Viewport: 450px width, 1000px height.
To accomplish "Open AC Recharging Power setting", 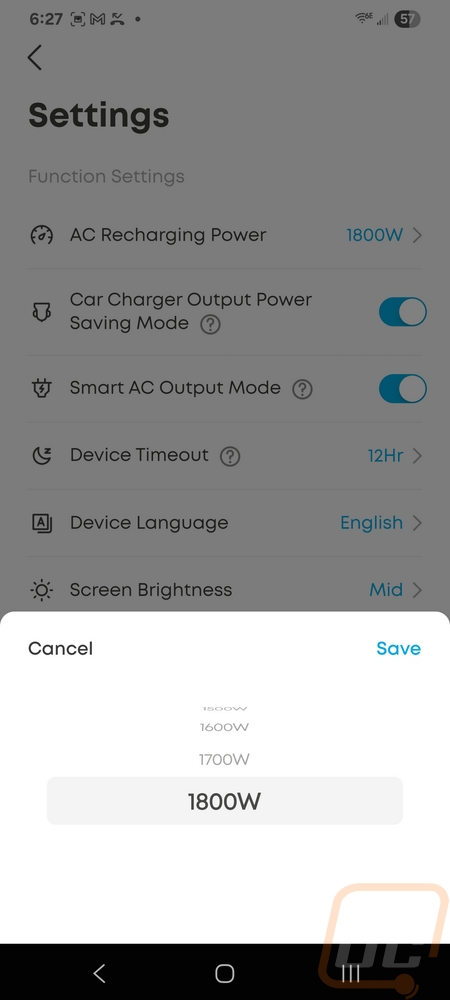I will point(225,235).
